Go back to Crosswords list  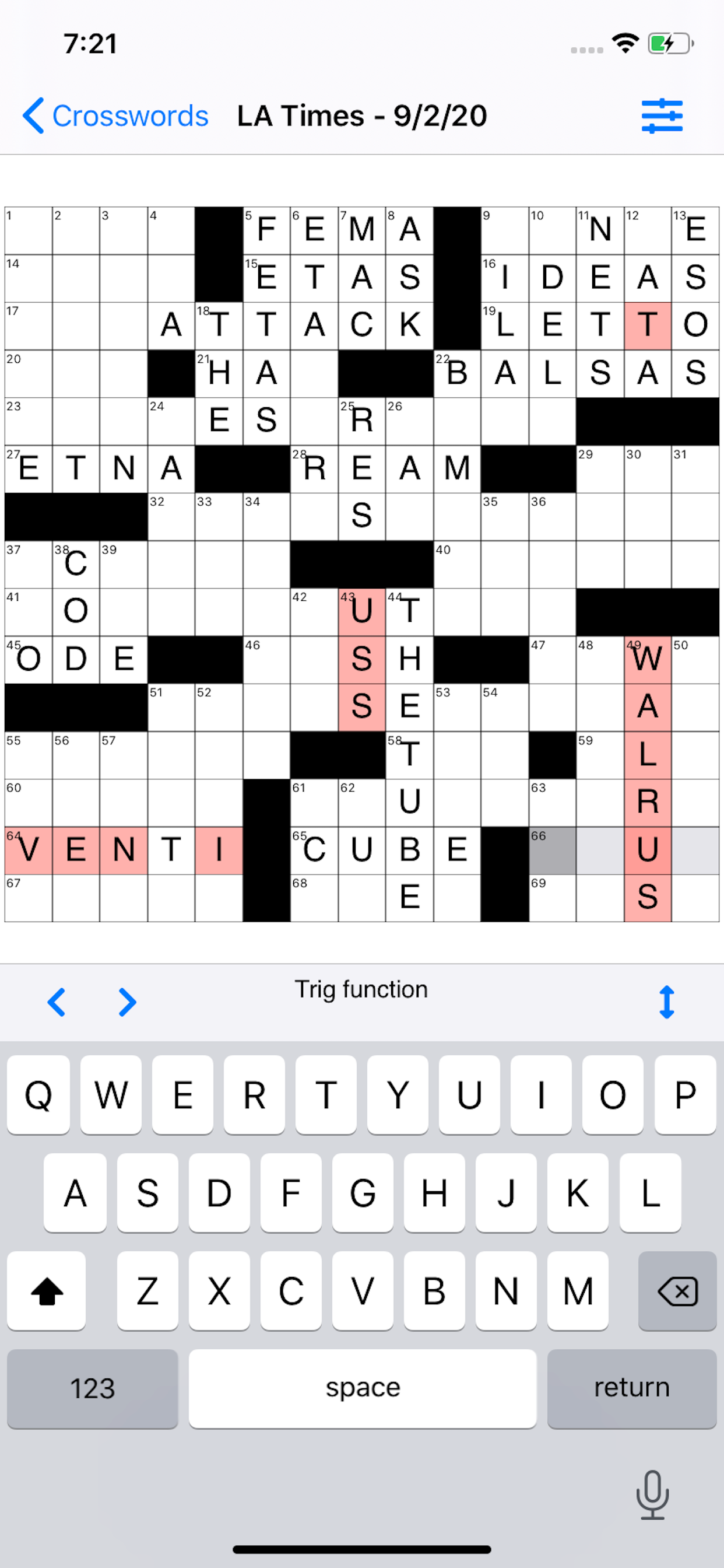point(115,116)
